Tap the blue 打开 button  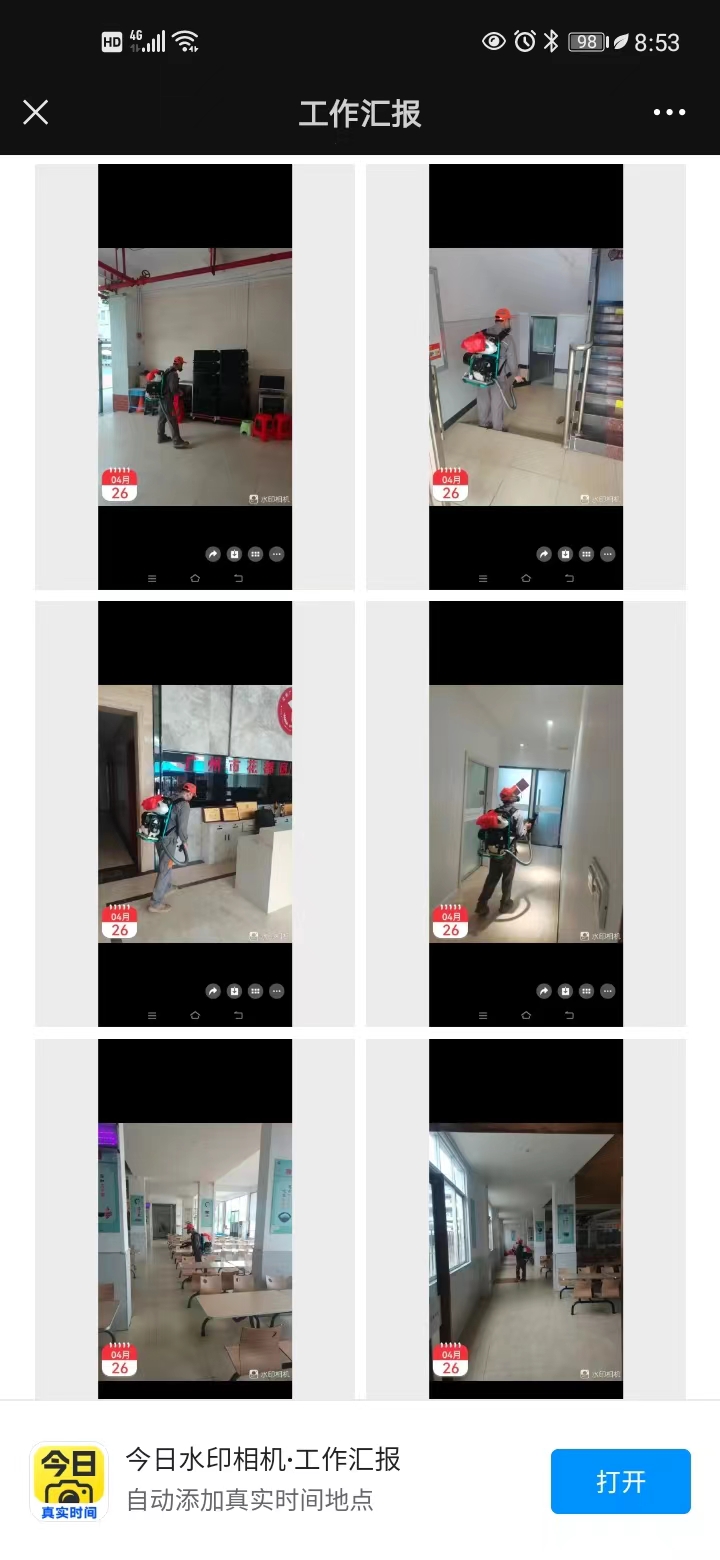tap(620, 1481)
